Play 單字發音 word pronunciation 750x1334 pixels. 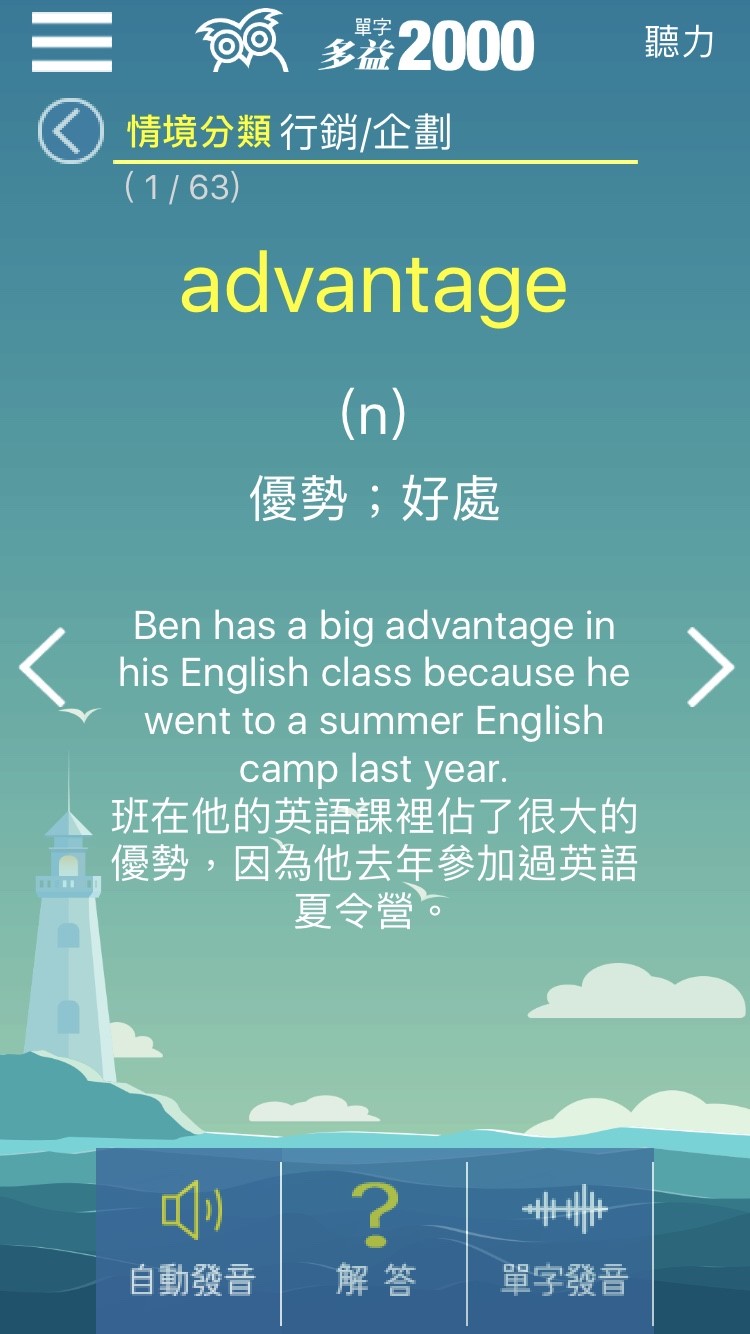564,1238
